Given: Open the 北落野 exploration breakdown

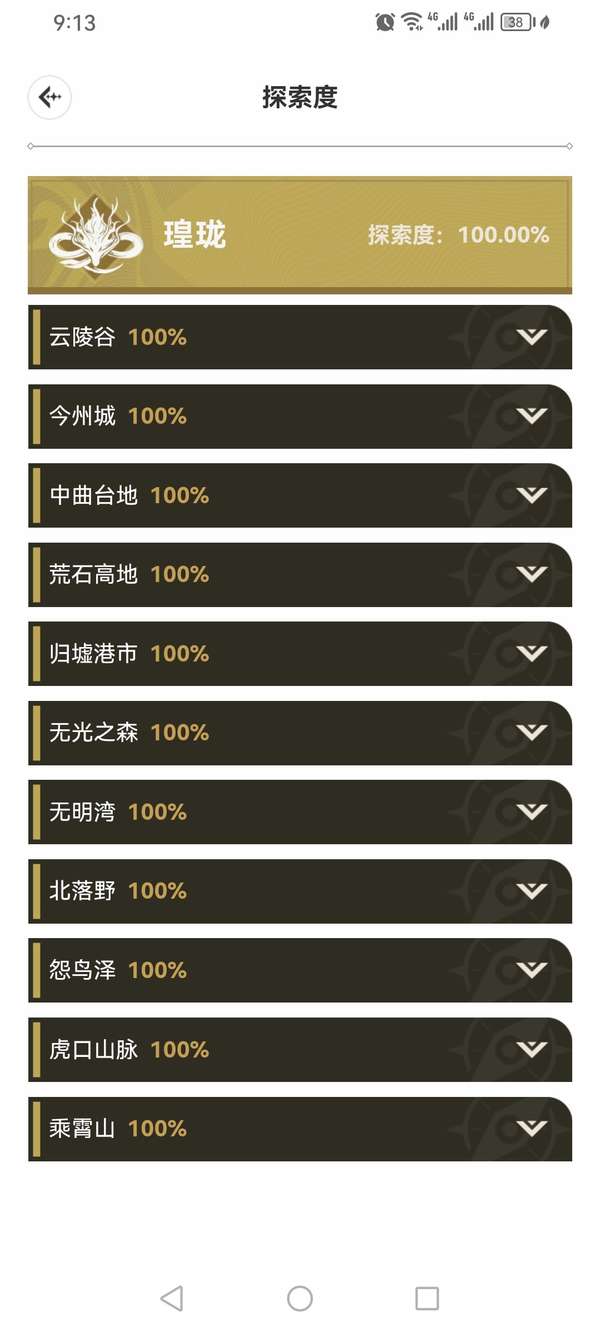Looking at the screenshot, I should pos(531,891).
